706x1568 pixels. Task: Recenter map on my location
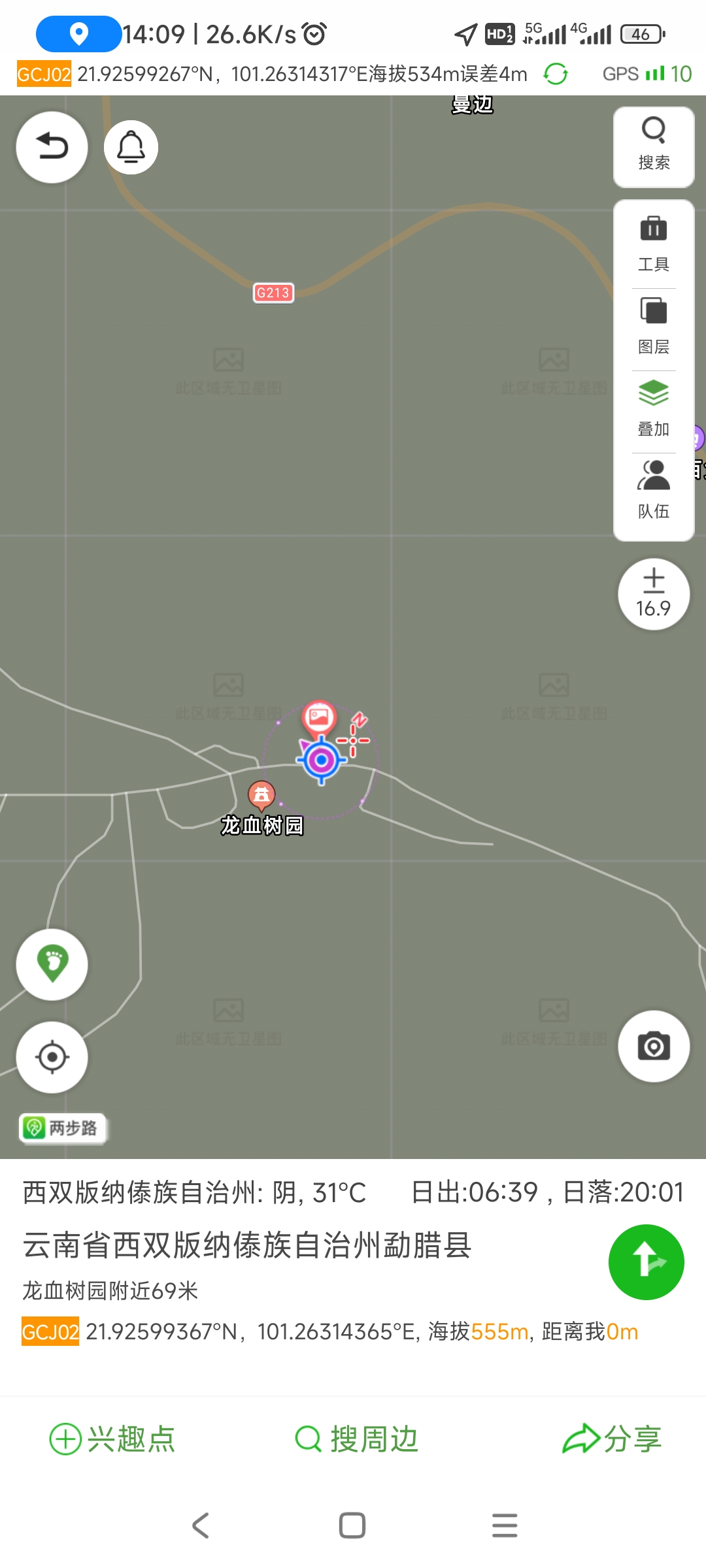(x=52, y=1057)
